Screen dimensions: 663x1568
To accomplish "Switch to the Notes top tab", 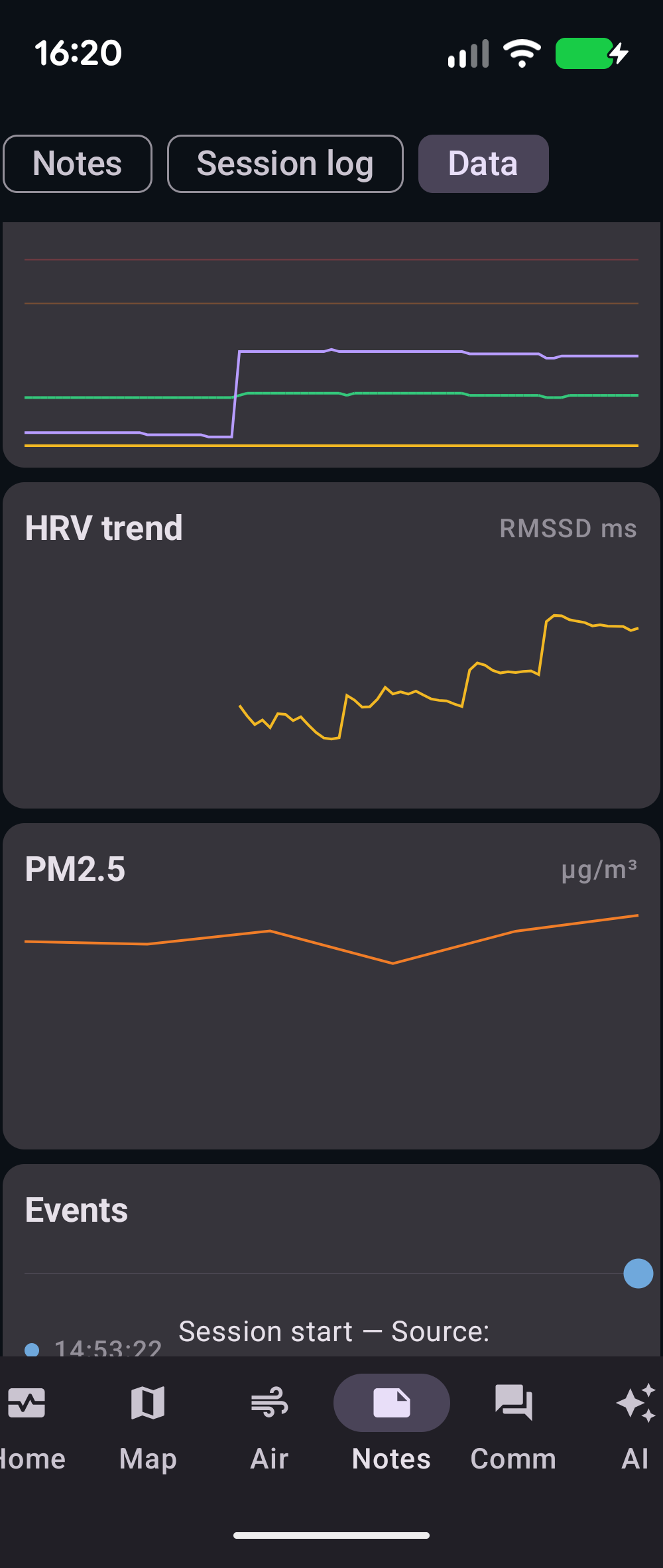I will [x=78, y=164].
